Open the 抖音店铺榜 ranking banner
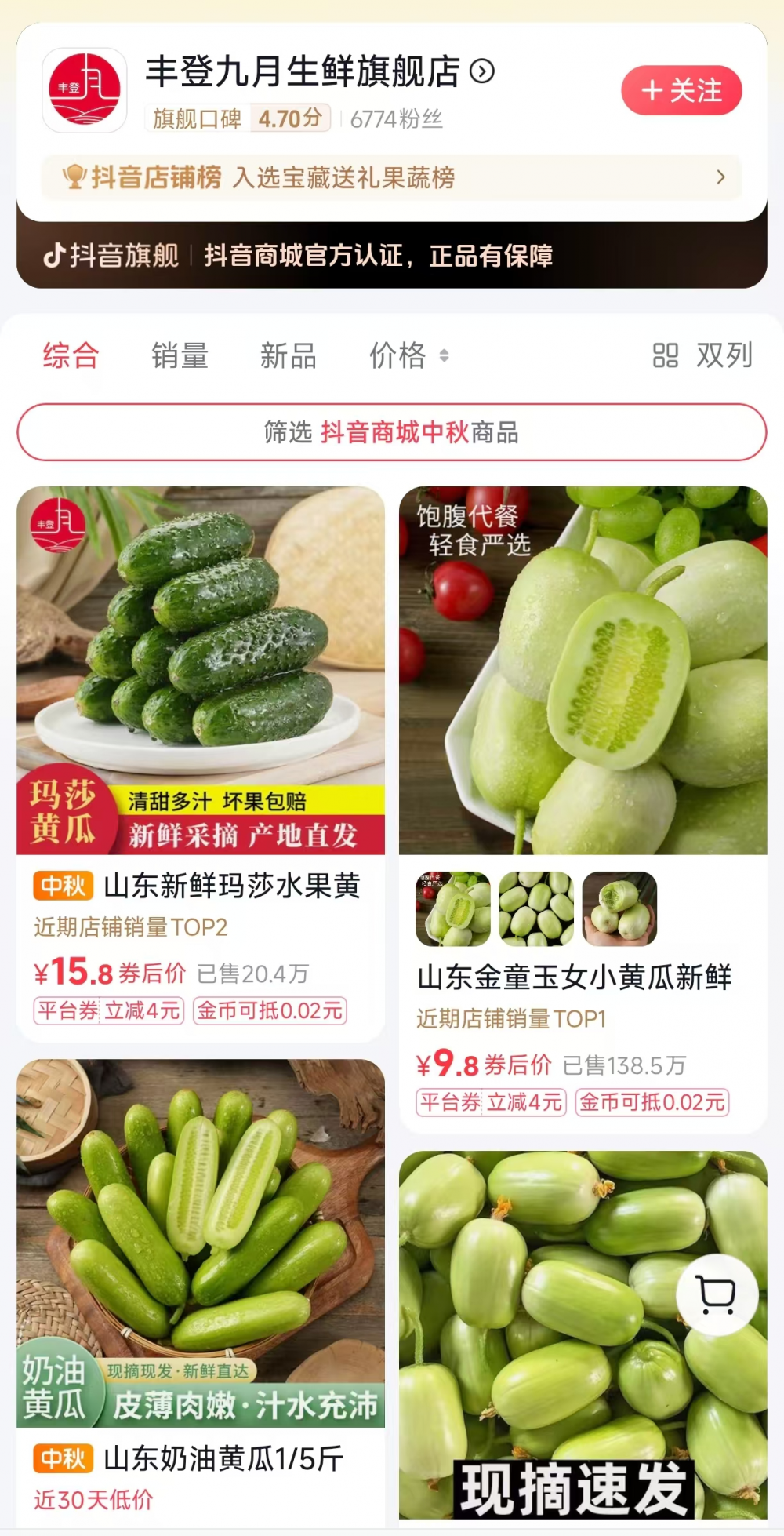 (391, 177)
